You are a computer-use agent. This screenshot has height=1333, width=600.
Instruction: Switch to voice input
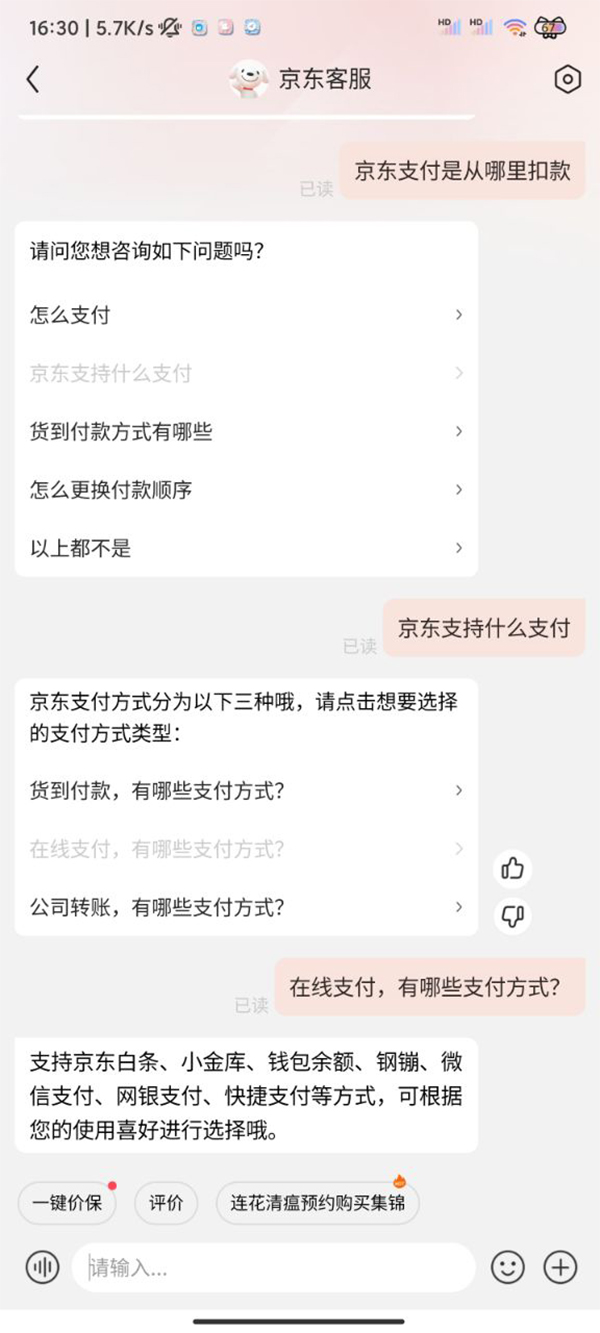coord(42,1268)
